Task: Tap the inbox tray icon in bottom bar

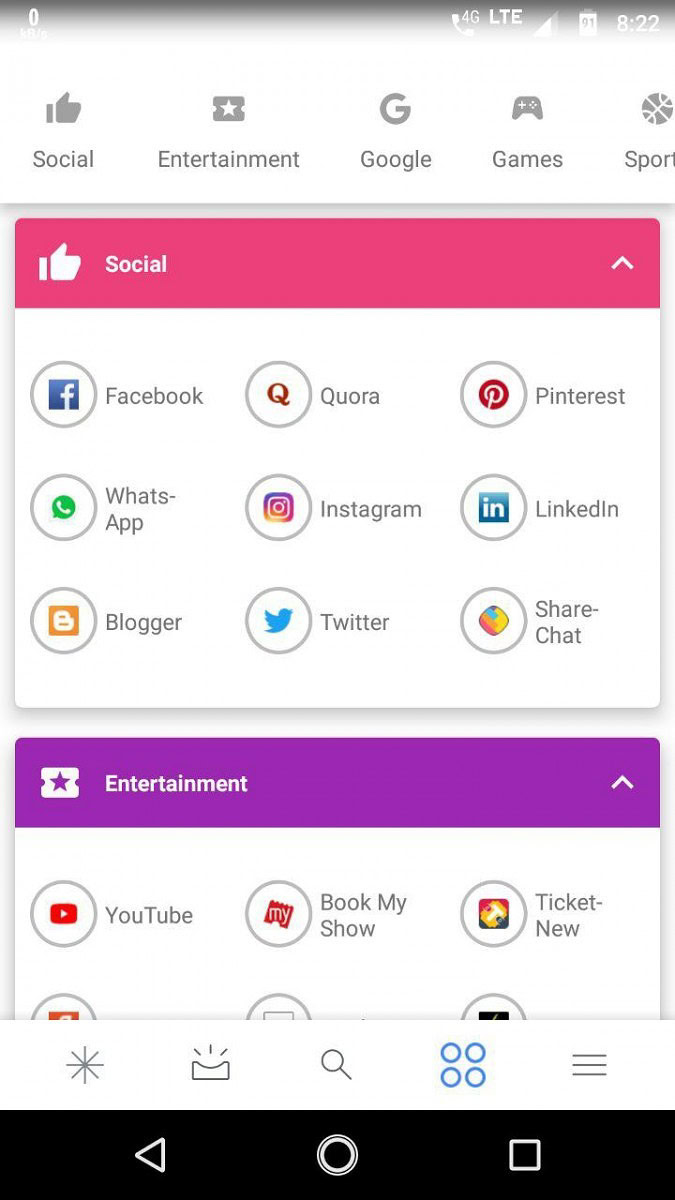Action: click(x=210, y=1065)
